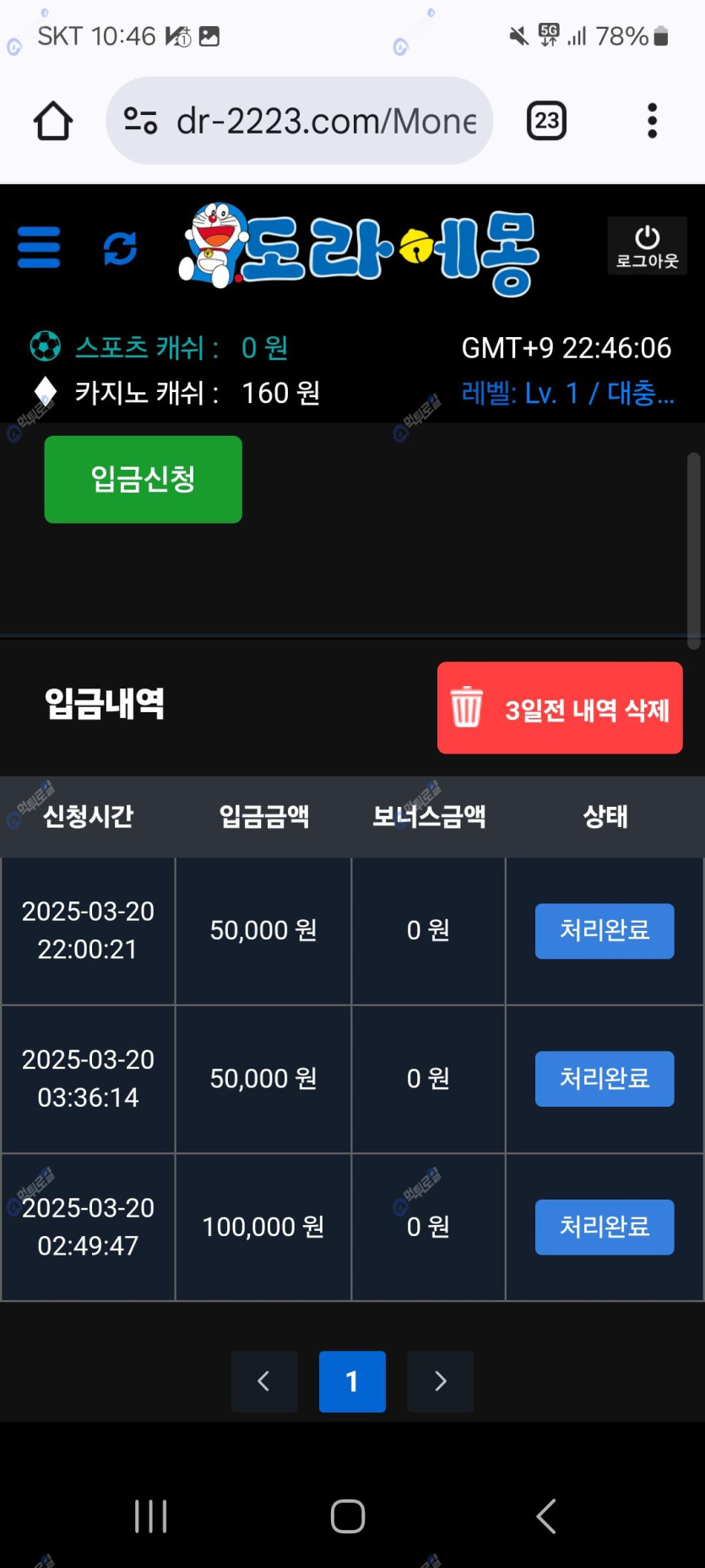Open the browser tab switcher showing 23

click(x=546, y=121)
